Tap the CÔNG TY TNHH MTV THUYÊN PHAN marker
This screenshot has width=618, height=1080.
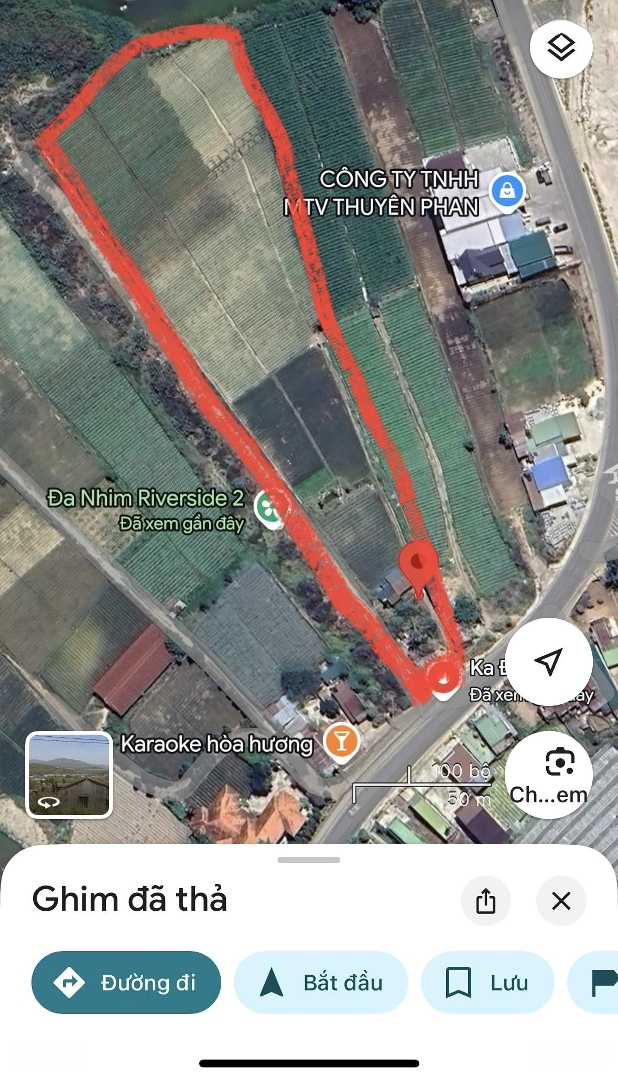click(507, 189)
